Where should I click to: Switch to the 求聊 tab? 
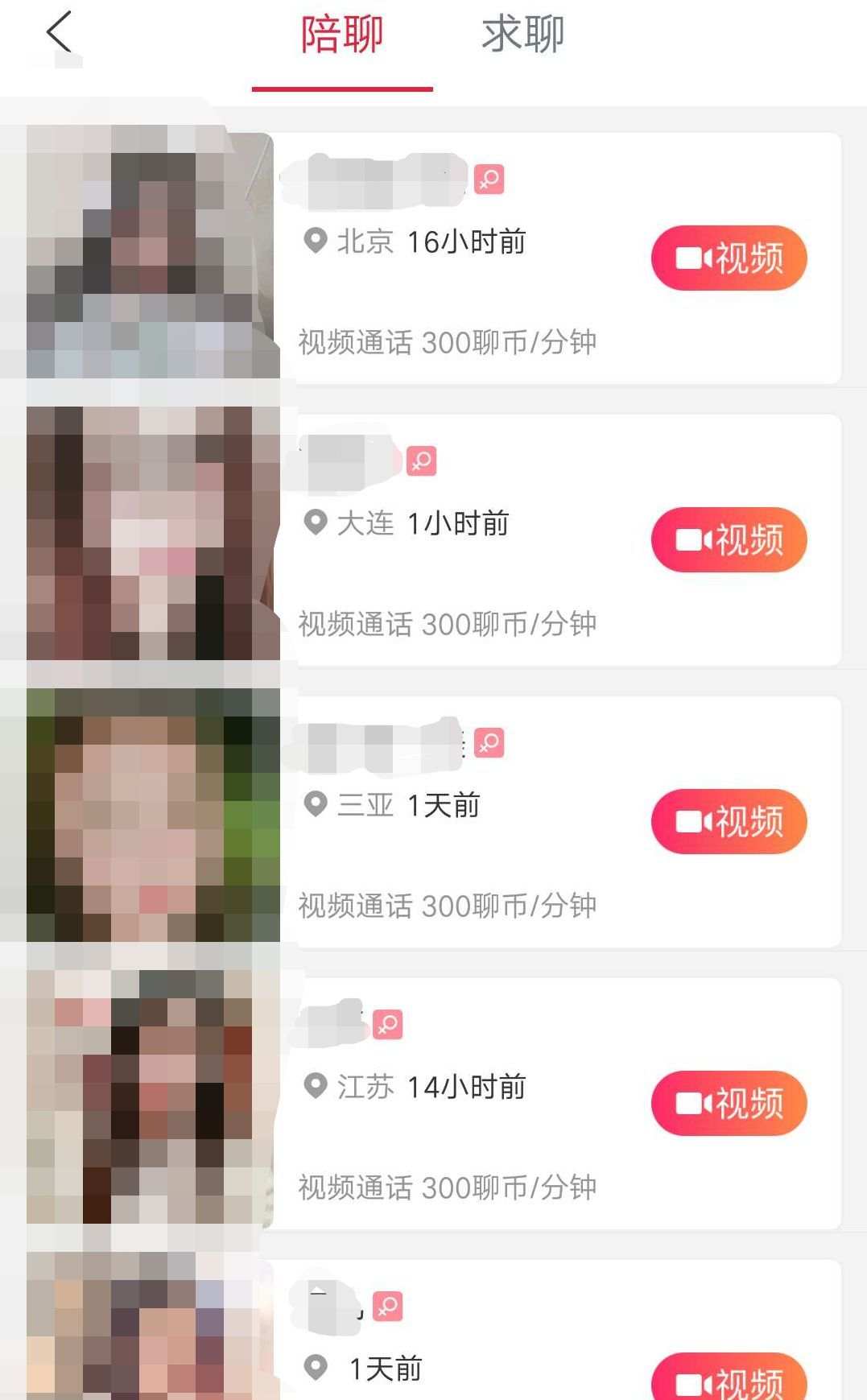522,35
